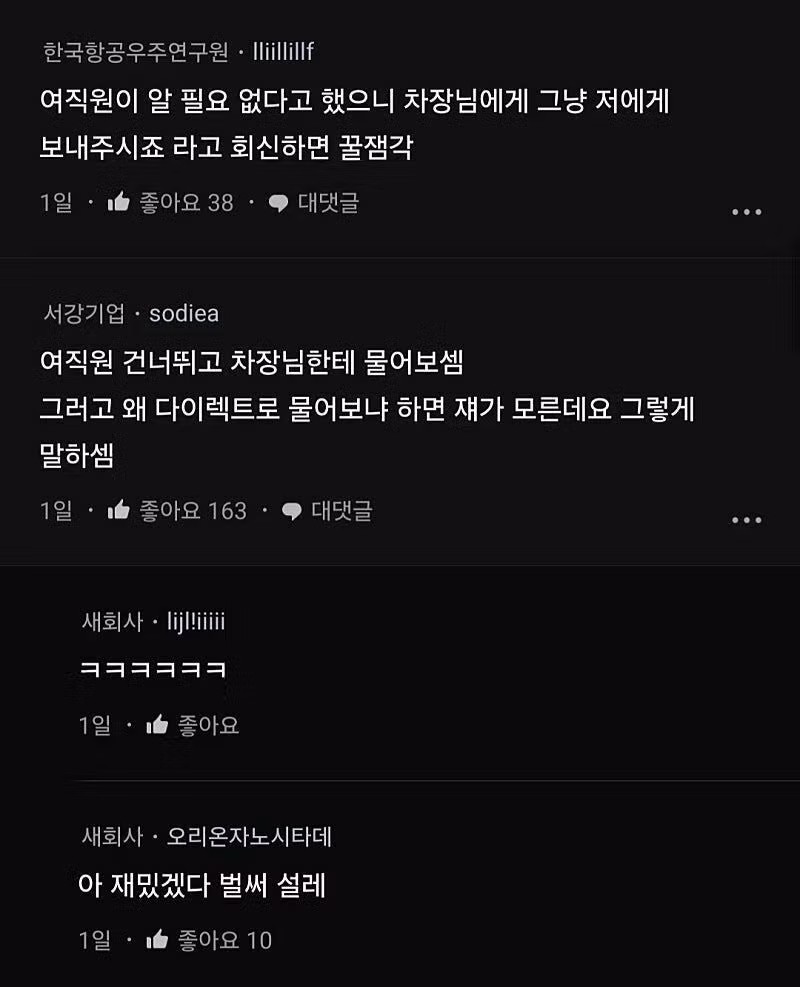The image size is (800, 987).
Task: Click the 대댓글 reply button on the top comment
Action: [x=327, y=202]
